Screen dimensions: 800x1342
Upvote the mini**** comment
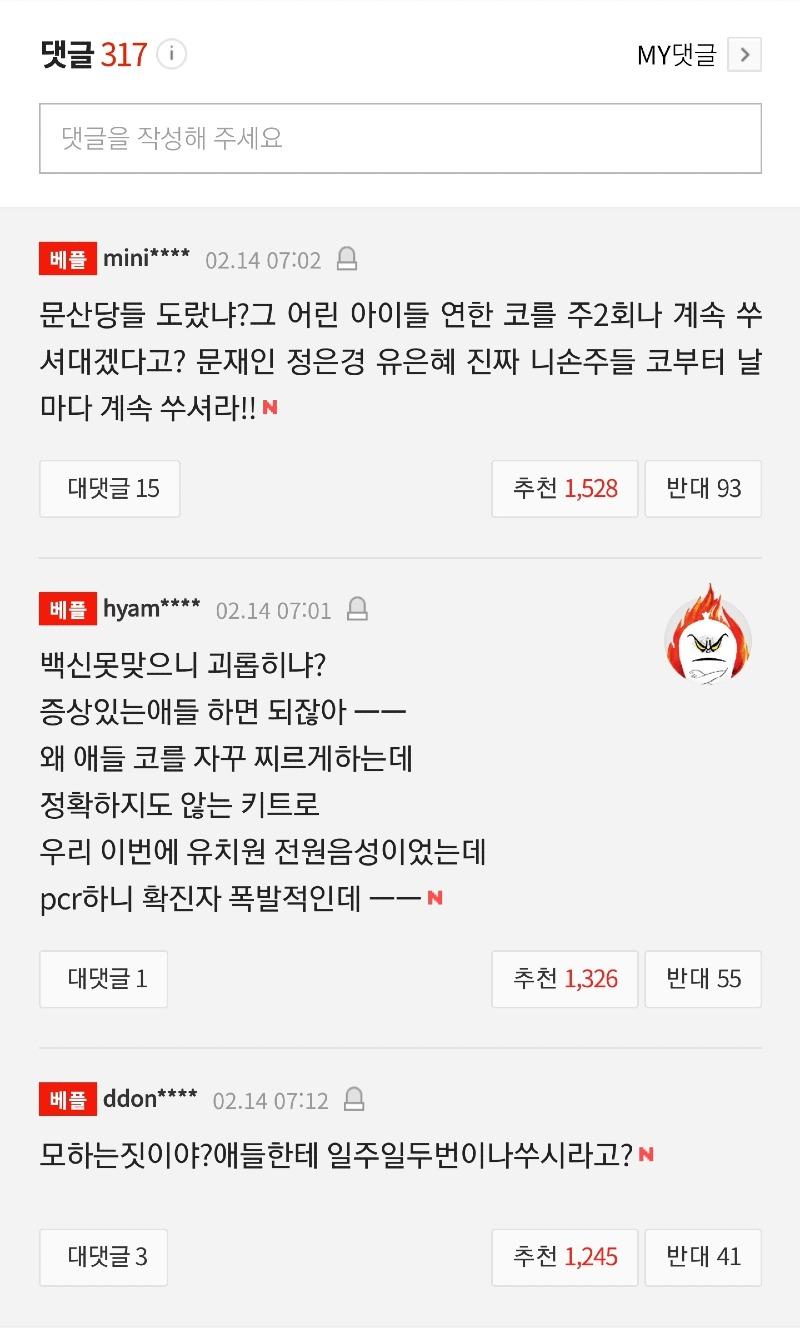(564, 488)
